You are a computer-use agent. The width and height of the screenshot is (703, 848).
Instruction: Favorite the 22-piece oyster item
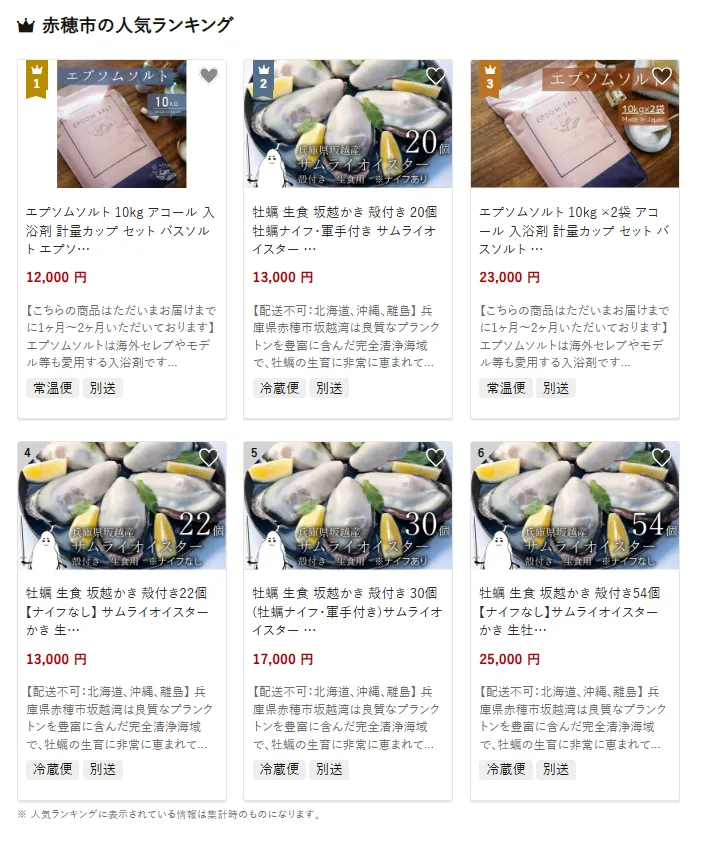pyautogui.click(x=208, y=458)
